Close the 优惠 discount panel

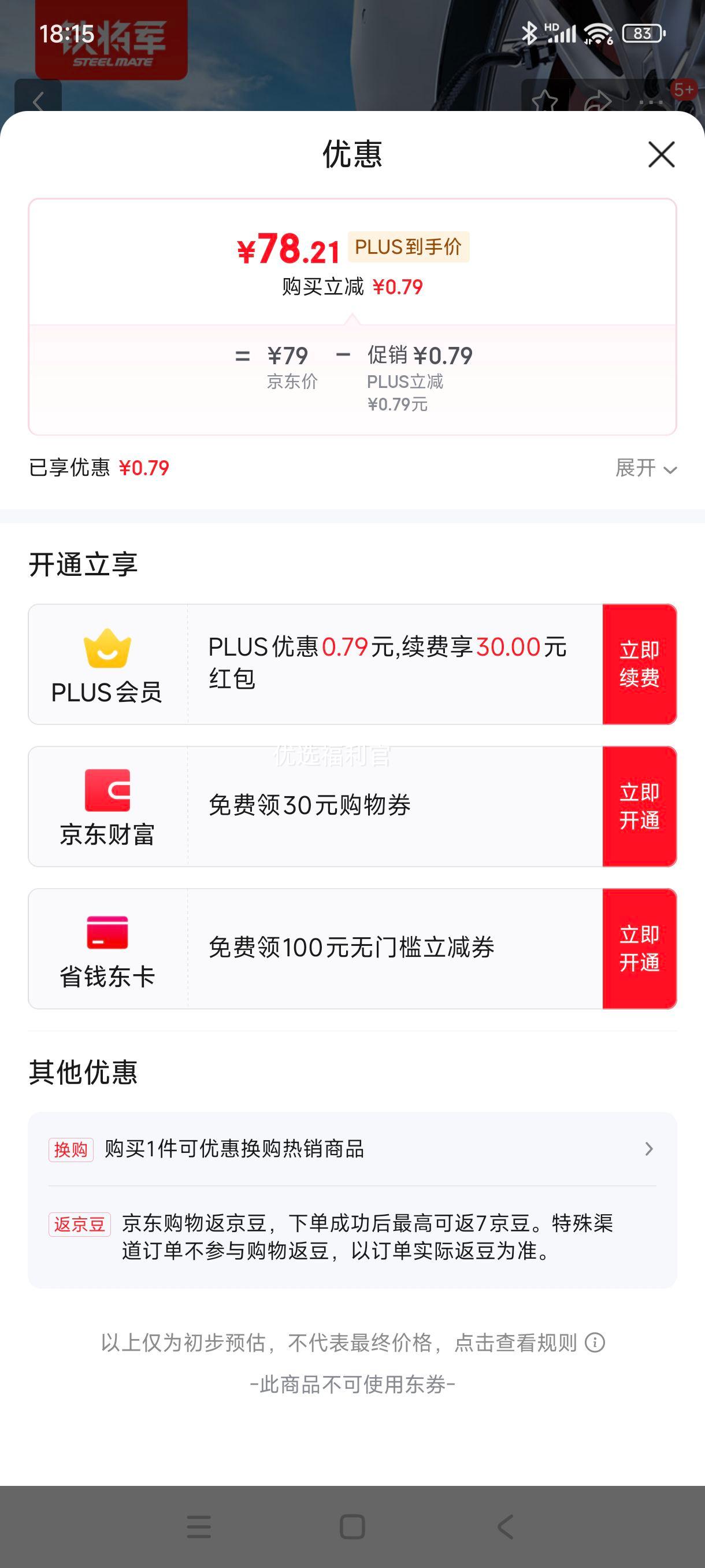tap(662, 154)
